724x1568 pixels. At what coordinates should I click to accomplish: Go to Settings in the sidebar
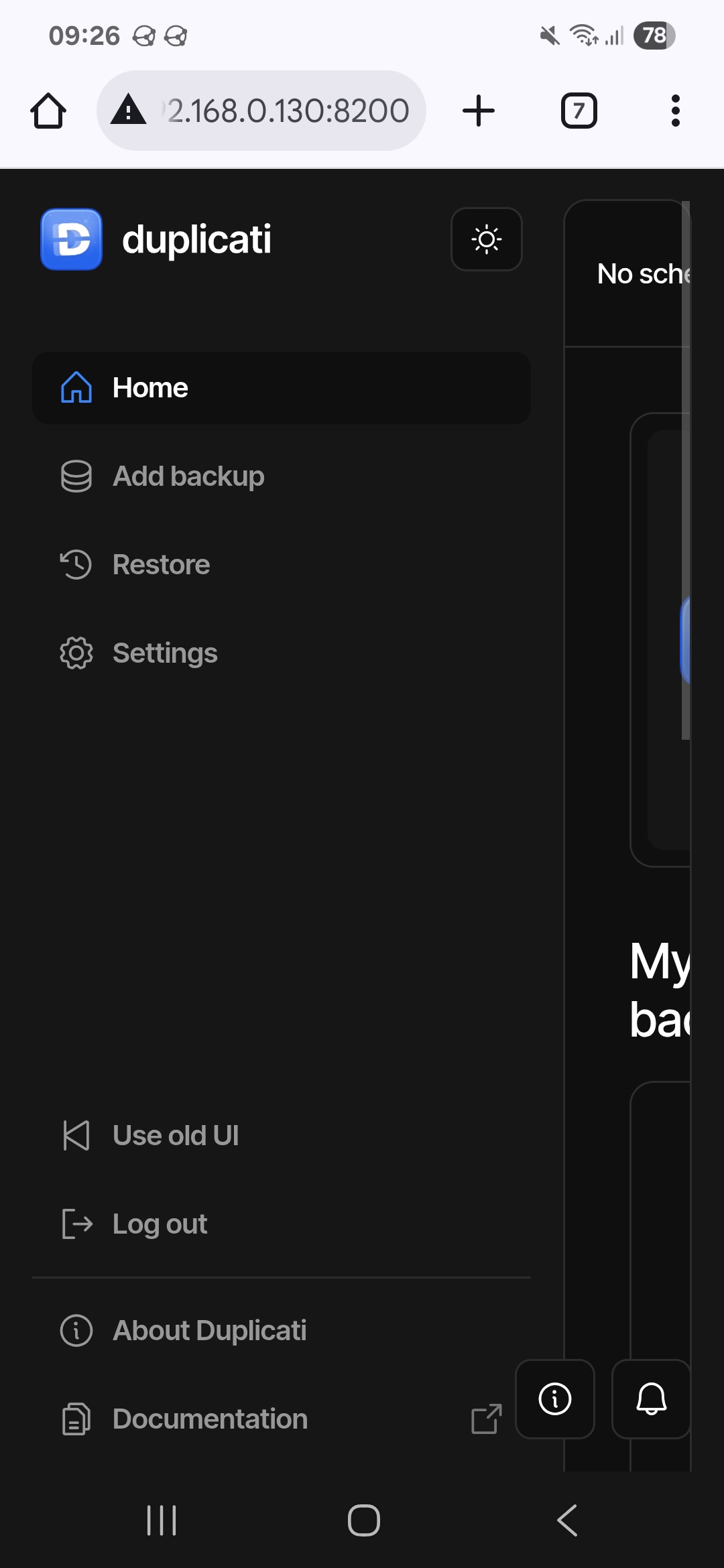(x=282, y=653)
